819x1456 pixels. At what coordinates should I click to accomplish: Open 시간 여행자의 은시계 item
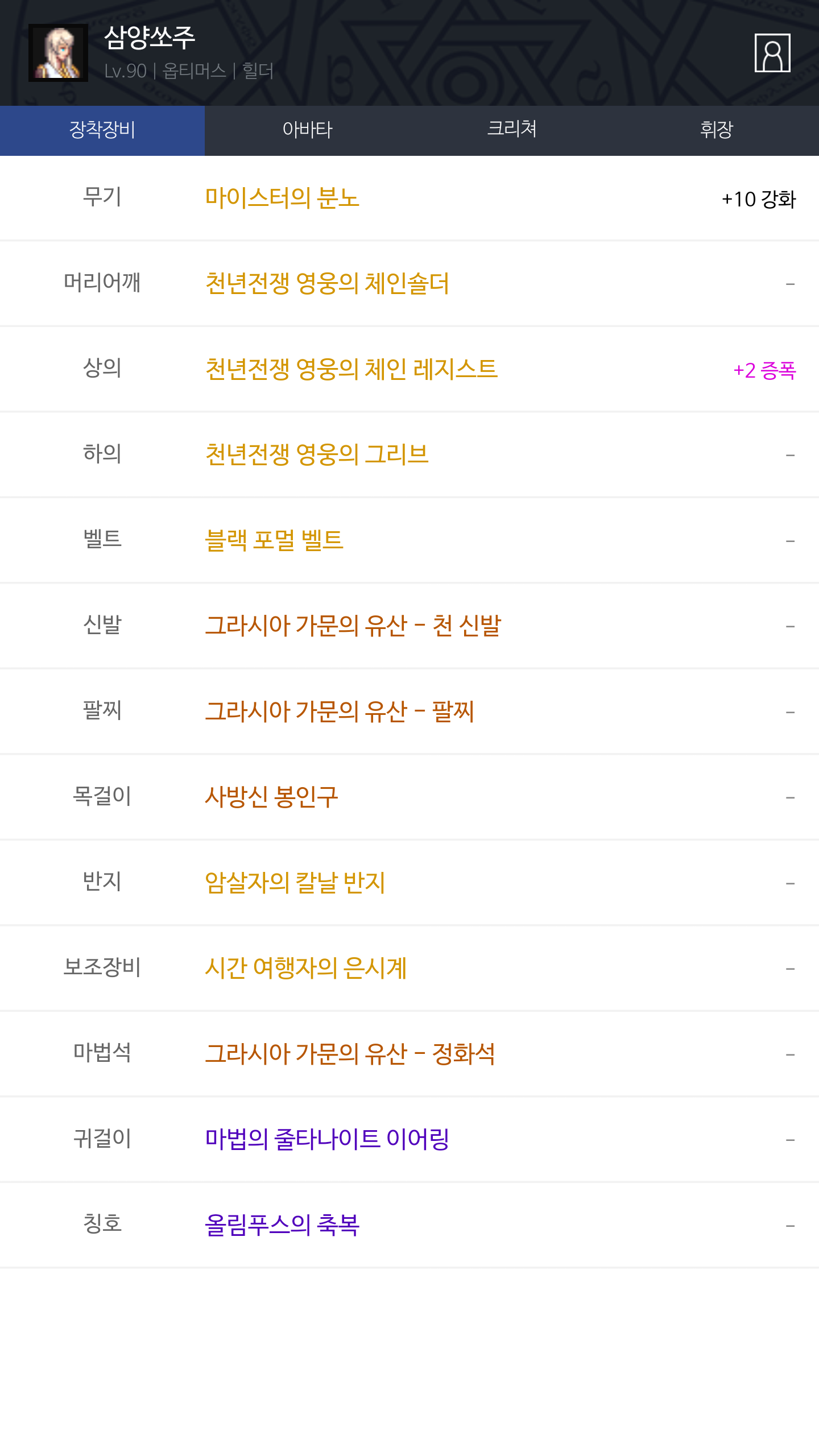coord(306,968)
